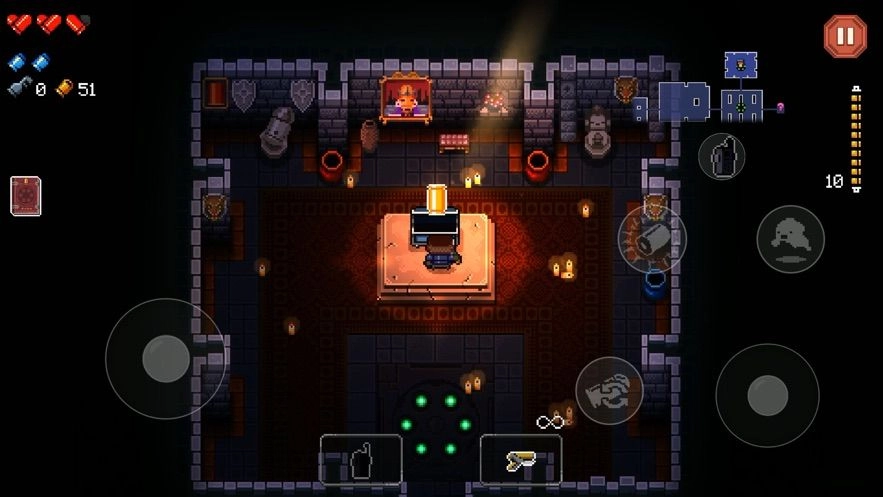Pause the game
883x497 pixels.
(845, 36)
